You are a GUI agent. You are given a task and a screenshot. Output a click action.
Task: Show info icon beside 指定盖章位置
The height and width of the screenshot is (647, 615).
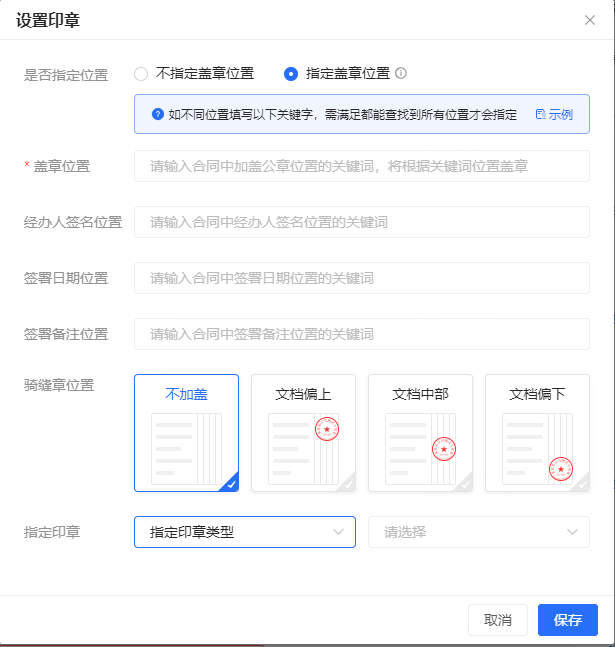click(x=401, y=73)
